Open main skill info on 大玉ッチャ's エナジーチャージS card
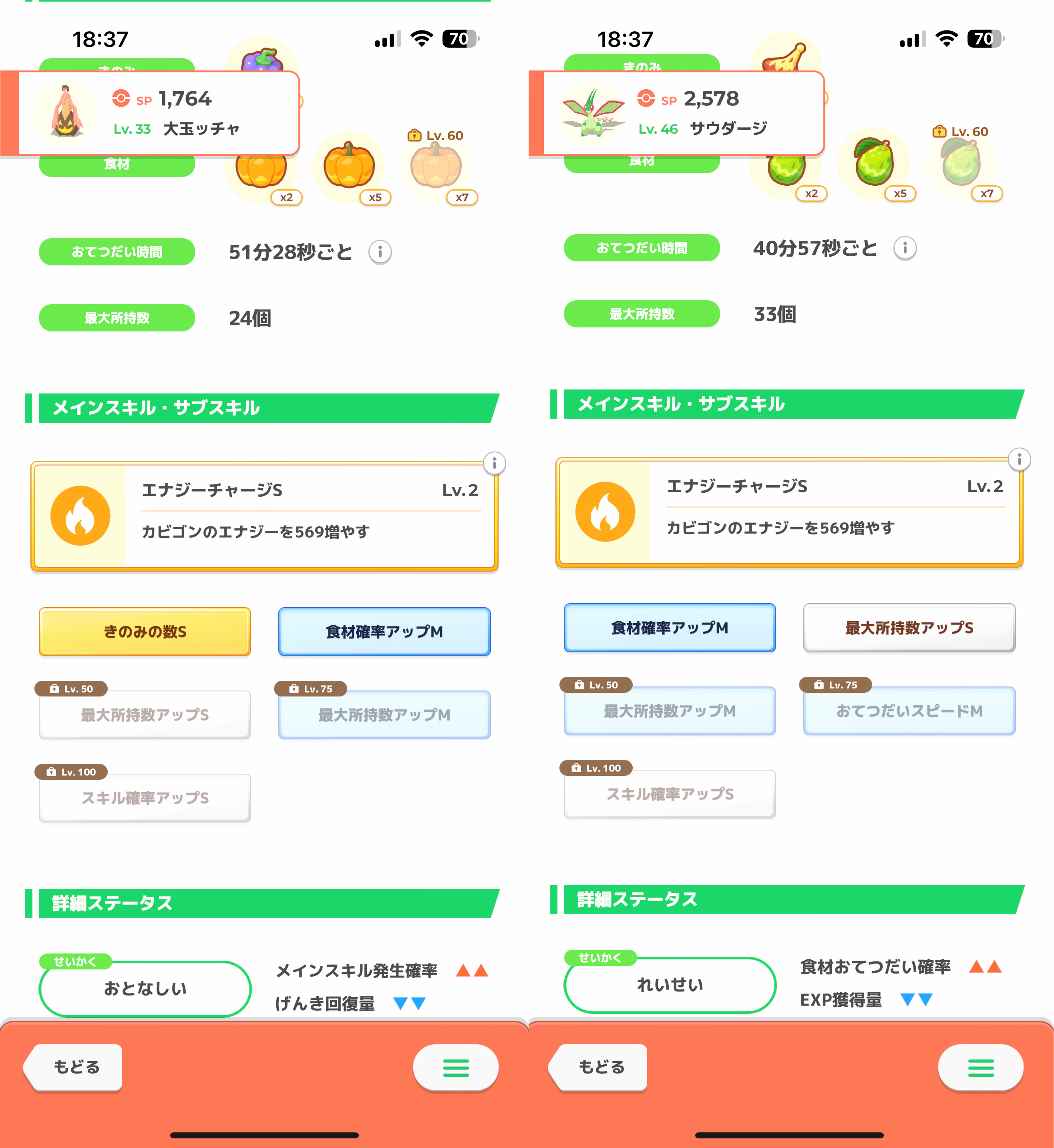Image resolution: width=1054 pixels, height=1148 pixels. (494, 463)
